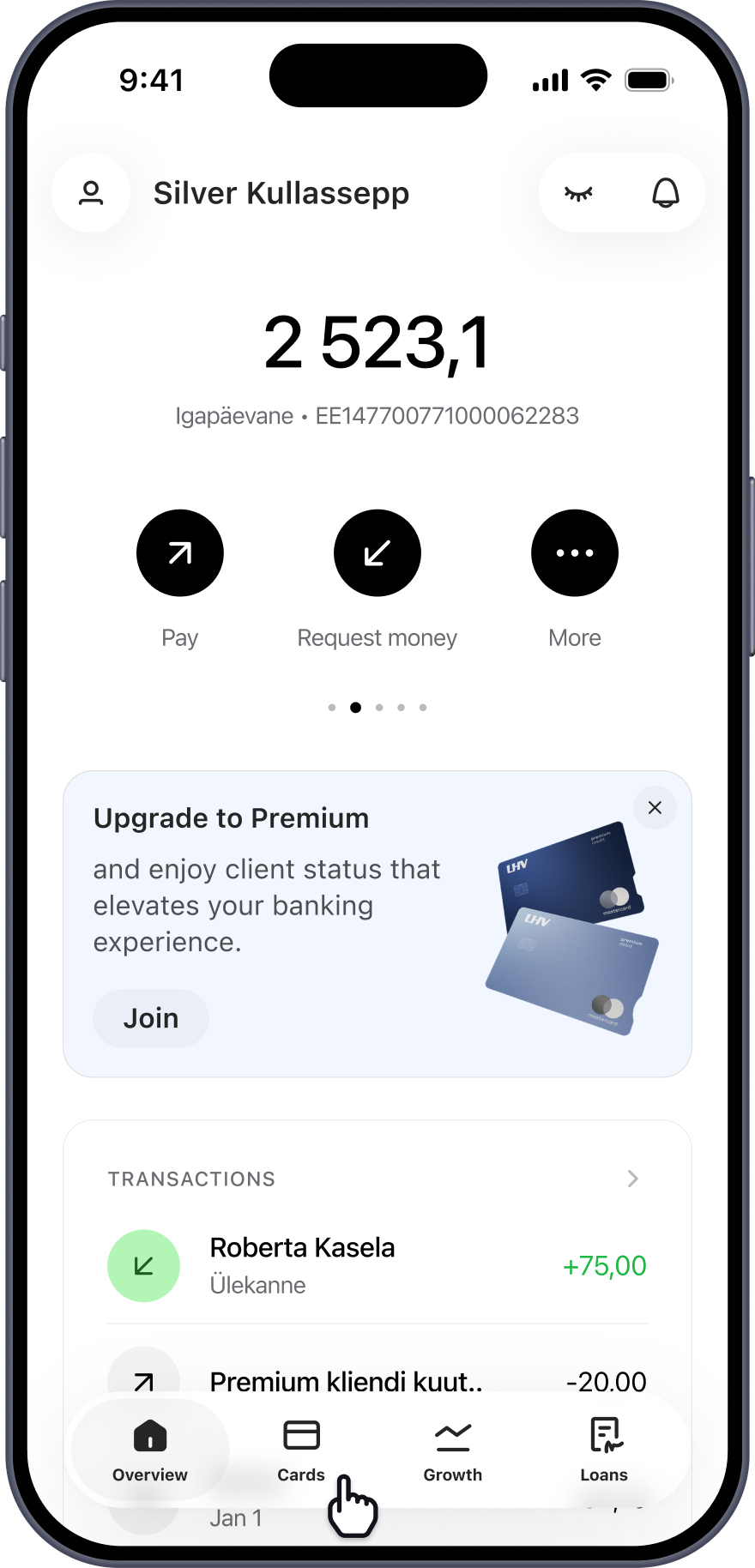The width and height of the screenshot is (755, 1568).
Task: Select the Overview tab
Action: (150, 1450)
